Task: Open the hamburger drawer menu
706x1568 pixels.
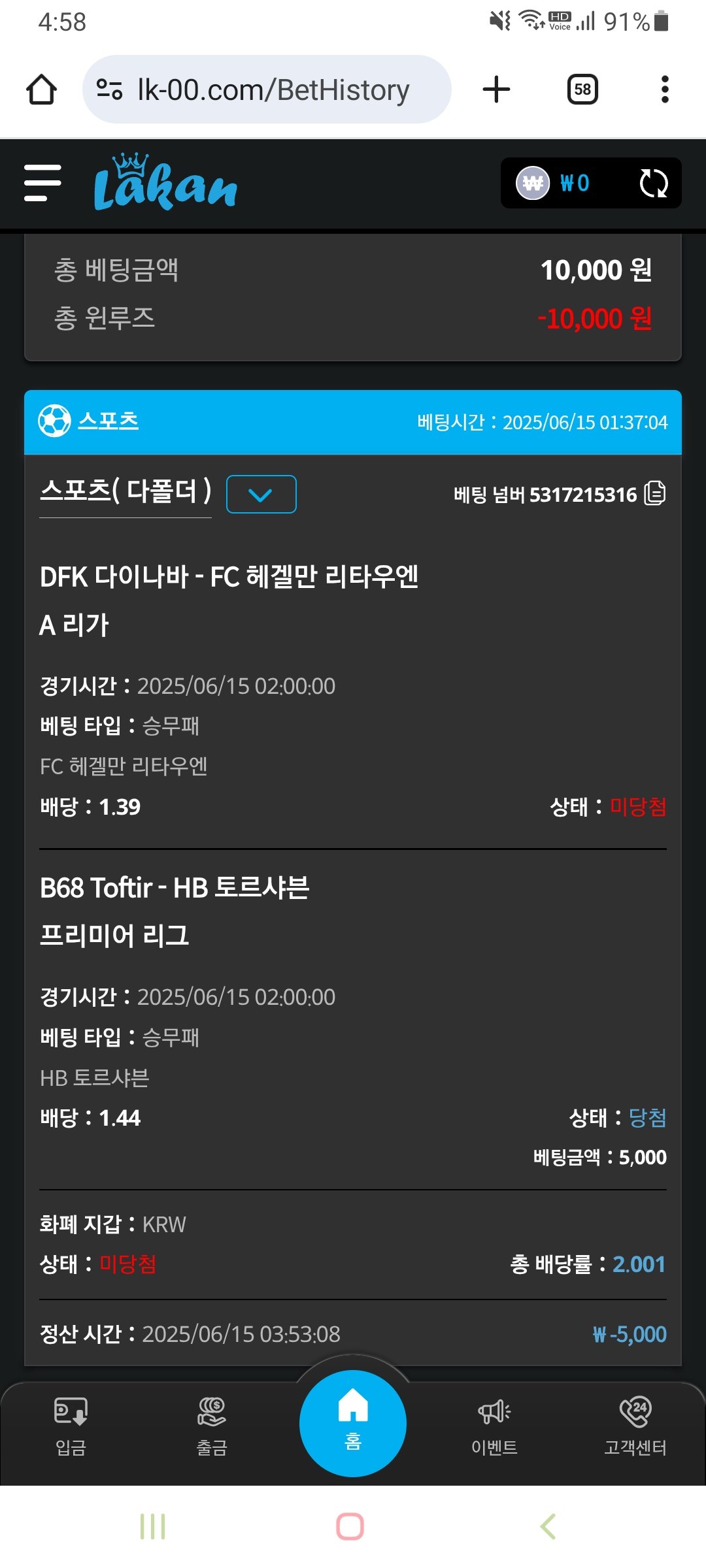Action: [x=42, y=183]
